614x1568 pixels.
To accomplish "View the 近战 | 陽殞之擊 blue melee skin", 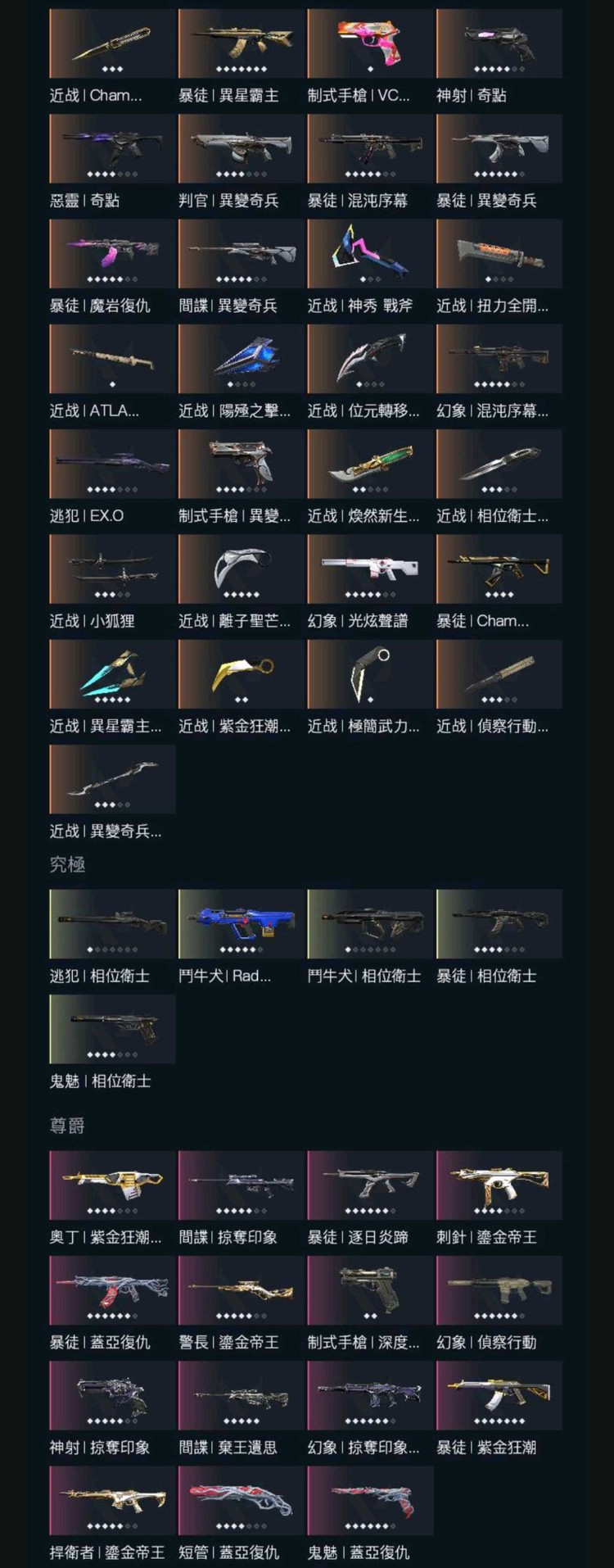I will 239,358.
